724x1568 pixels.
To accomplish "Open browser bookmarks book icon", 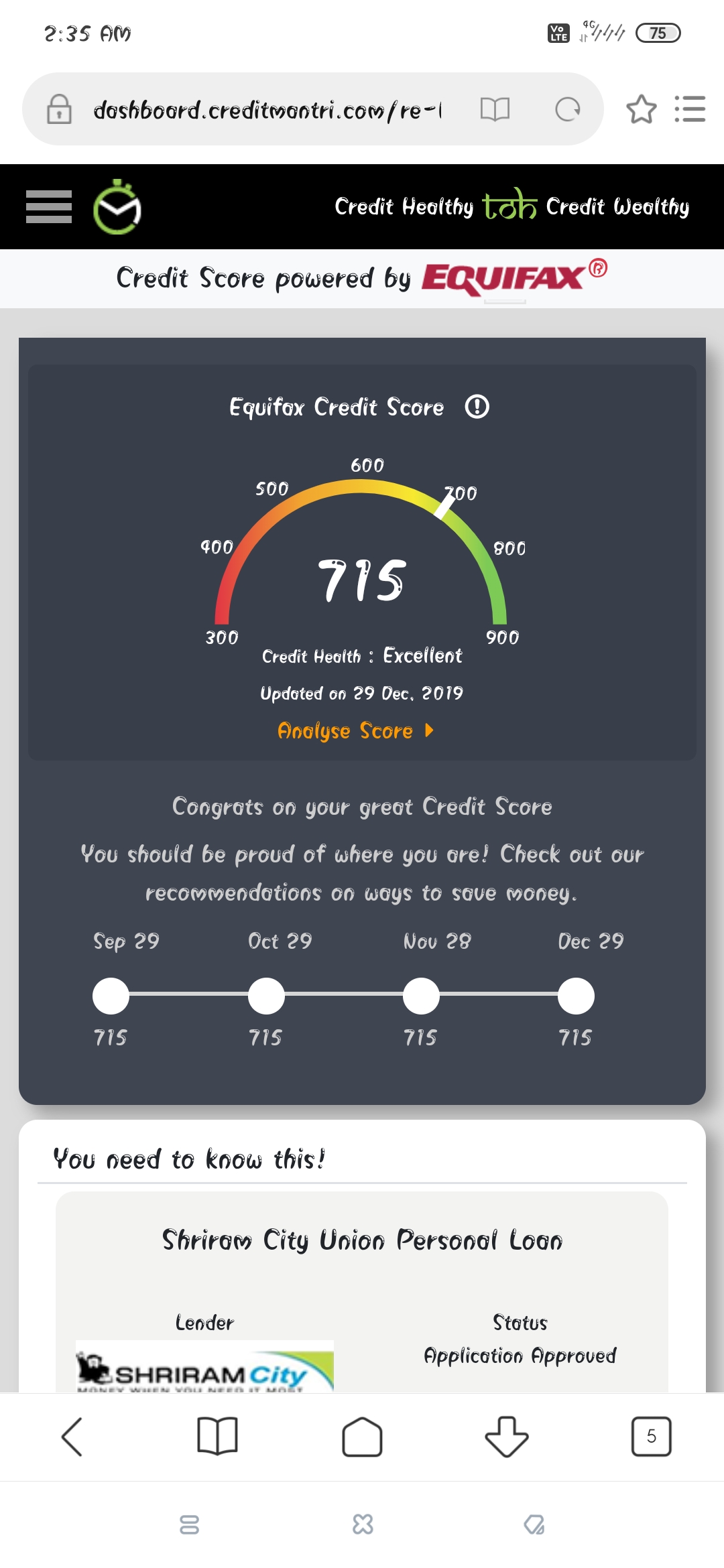I will (217, 1437).
